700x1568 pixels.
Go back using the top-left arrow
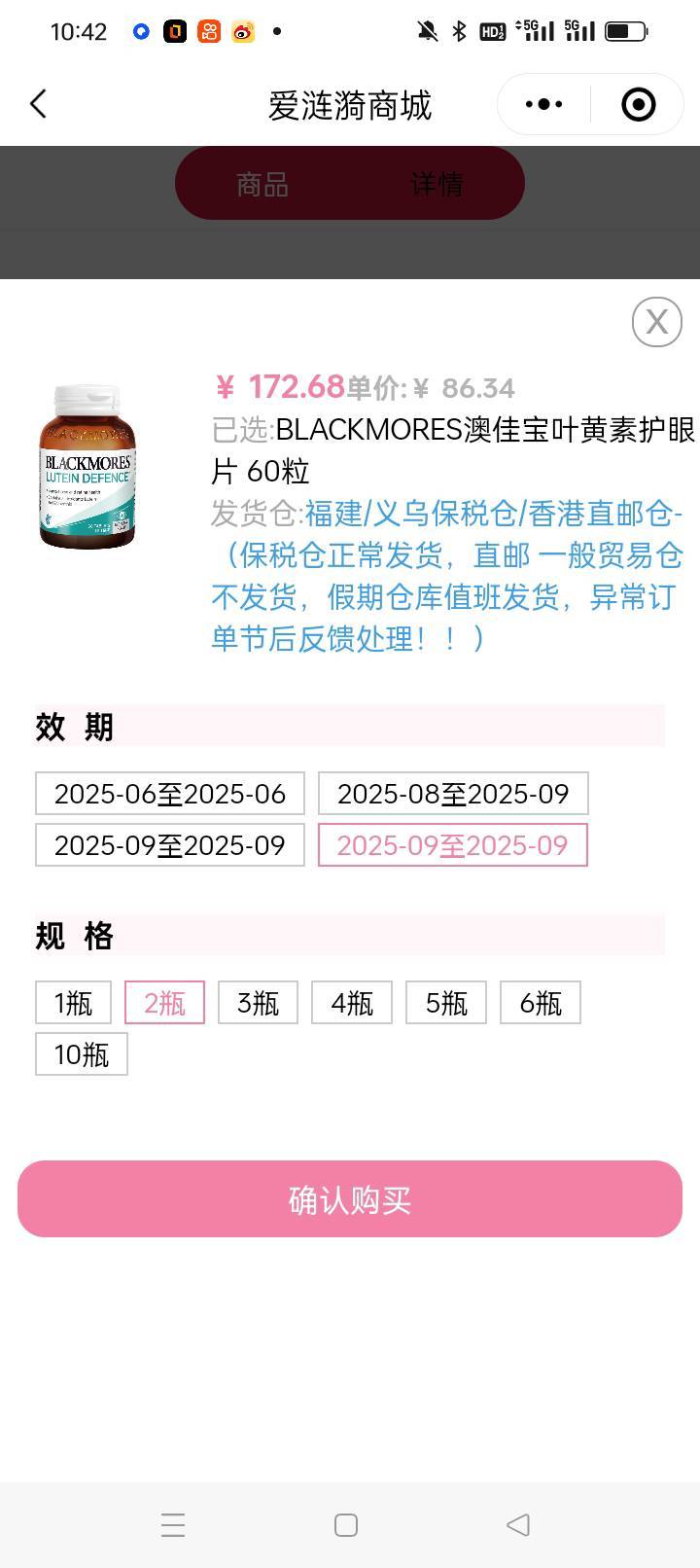click(x=39, y=104)
